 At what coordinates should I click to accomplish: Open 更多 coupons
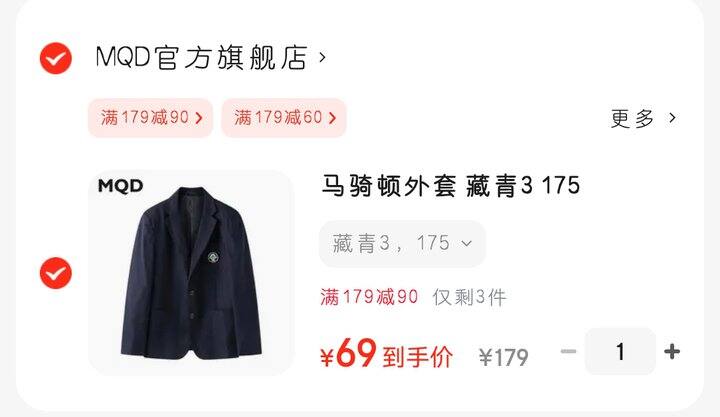[x=643, y=118]
